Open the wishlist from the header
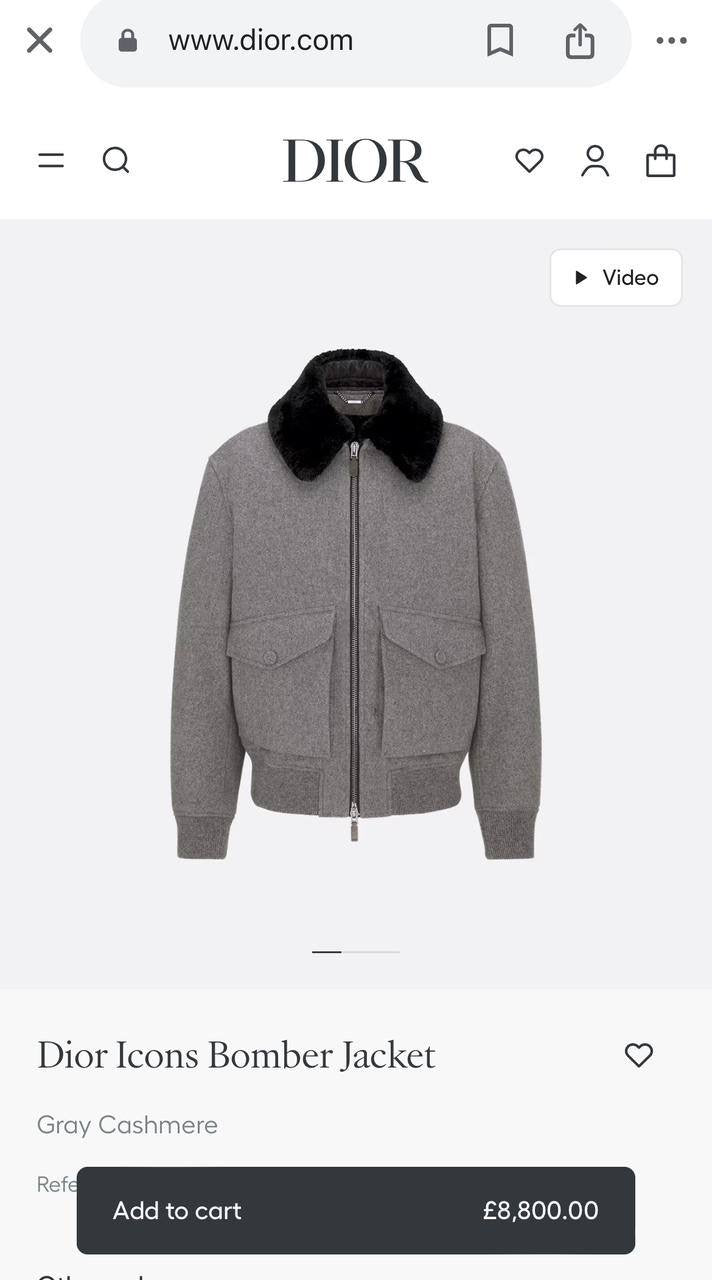The height and width of the screenshot is (1280, 712). coord(529,160)
